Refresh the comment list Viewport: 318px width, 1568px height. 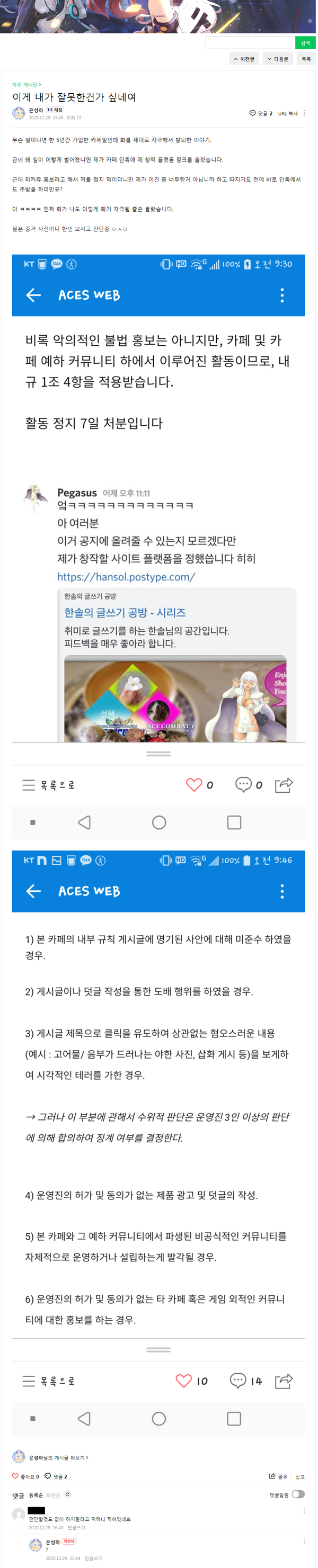click(68, 1494)
